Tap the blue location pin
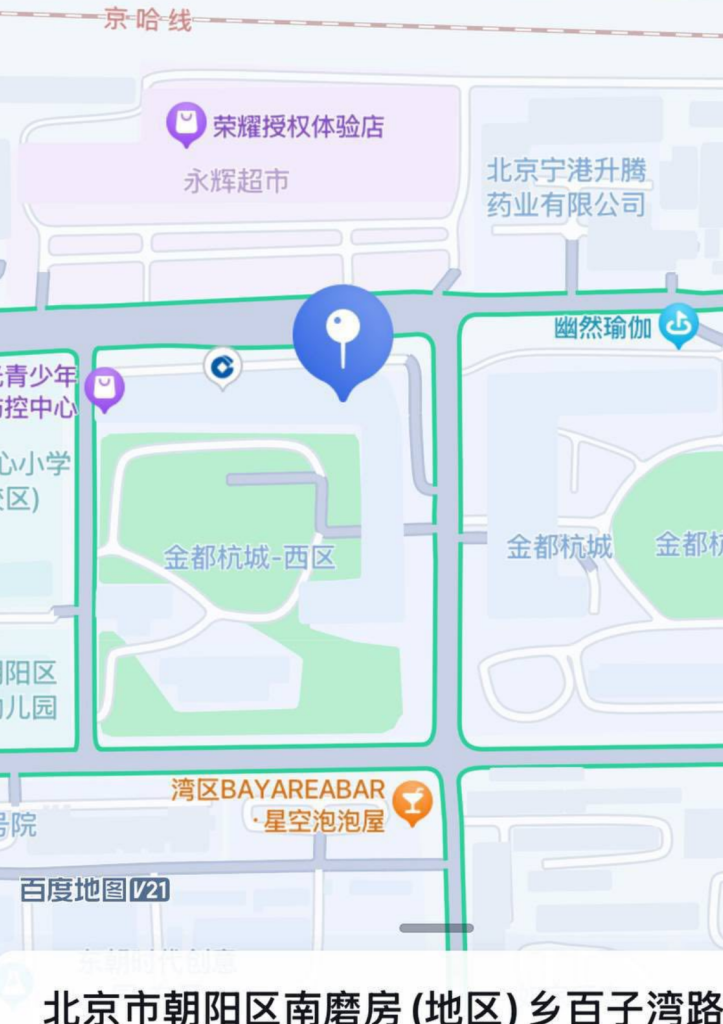Viewport: 723px width, 1024px height. pyautogui.click(x=343, y=336)
